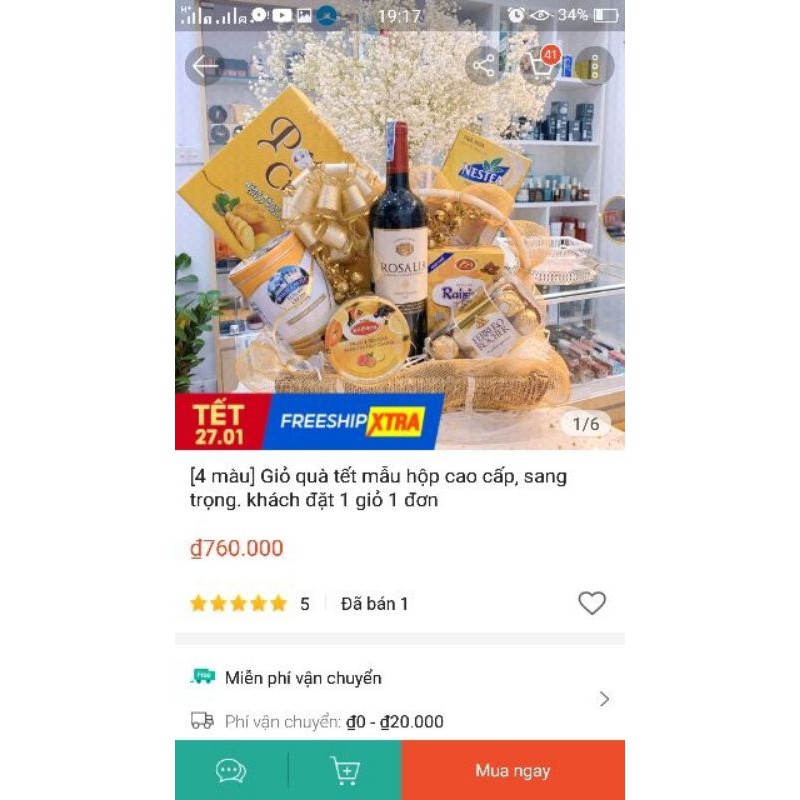Tap the Mua ngay button
Viewport: 800px width, 800px height.
pyautogui.click(x=513, y=770)
